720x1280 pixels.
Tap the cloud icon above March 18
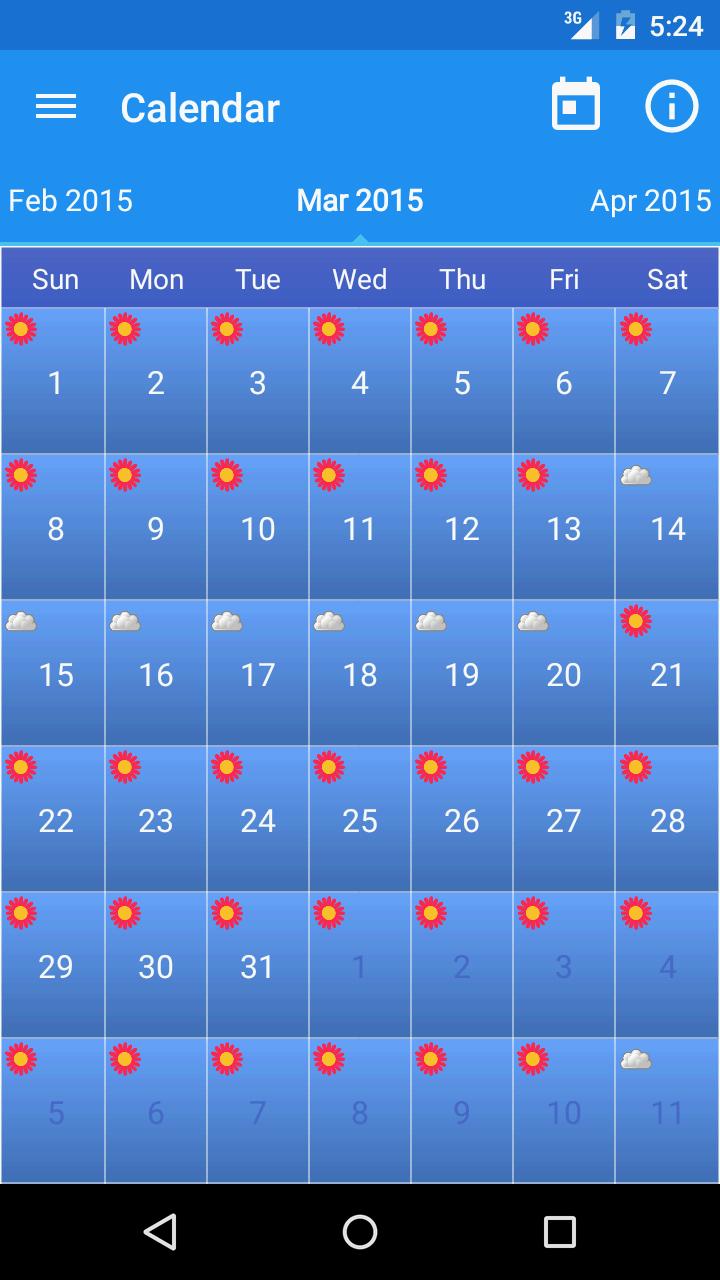[x=328, y=620]
